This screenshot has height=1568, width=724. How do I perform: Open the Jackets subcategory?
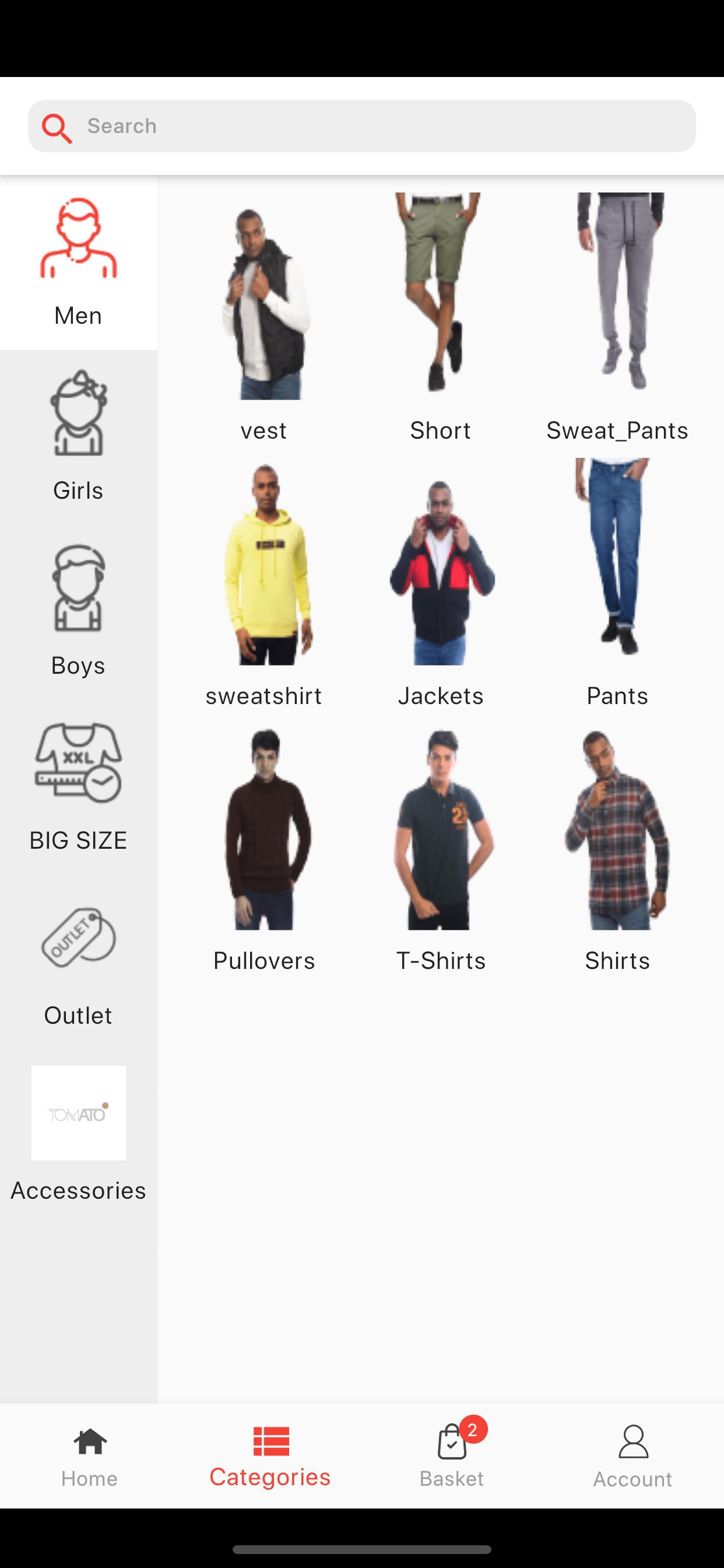441,584
